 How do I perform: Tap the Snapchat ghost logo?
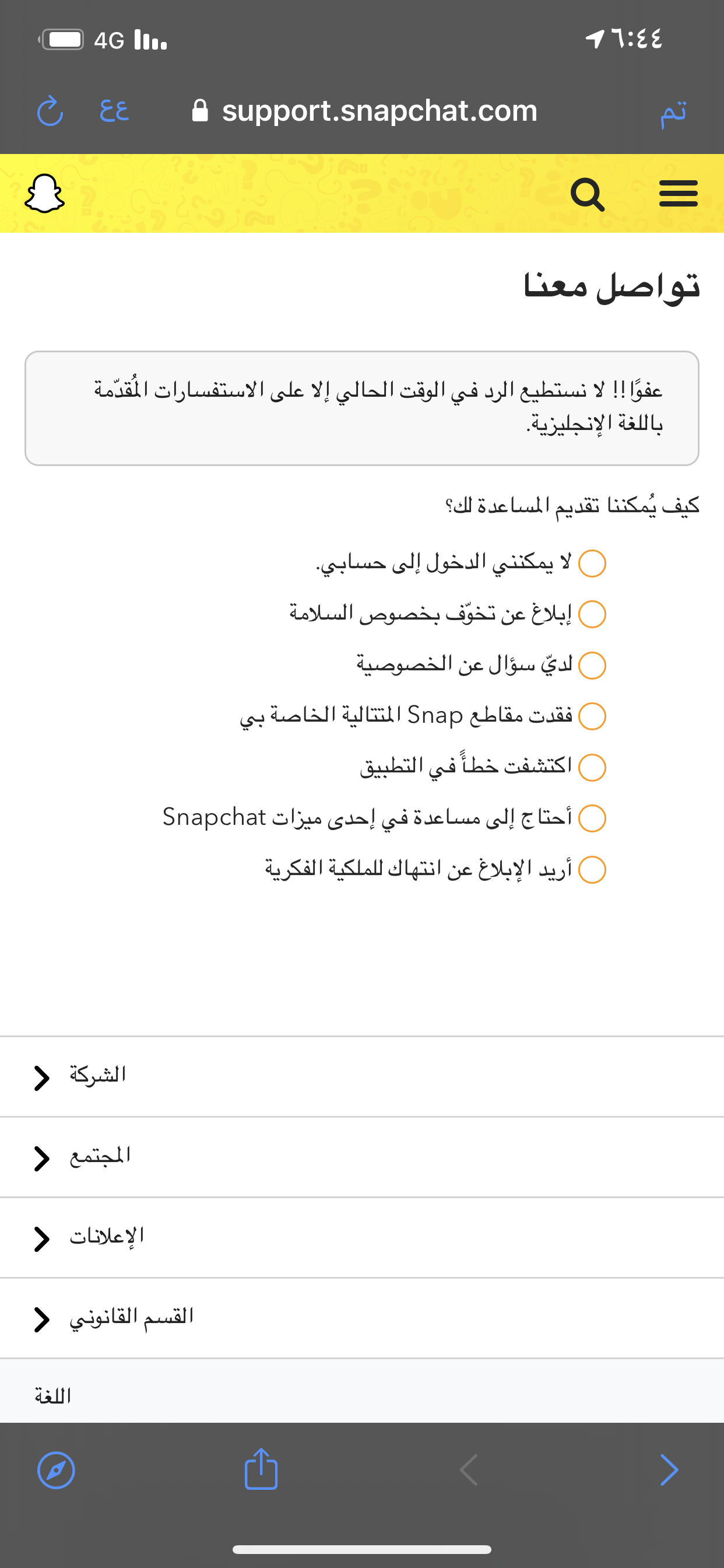click(44, 194)
